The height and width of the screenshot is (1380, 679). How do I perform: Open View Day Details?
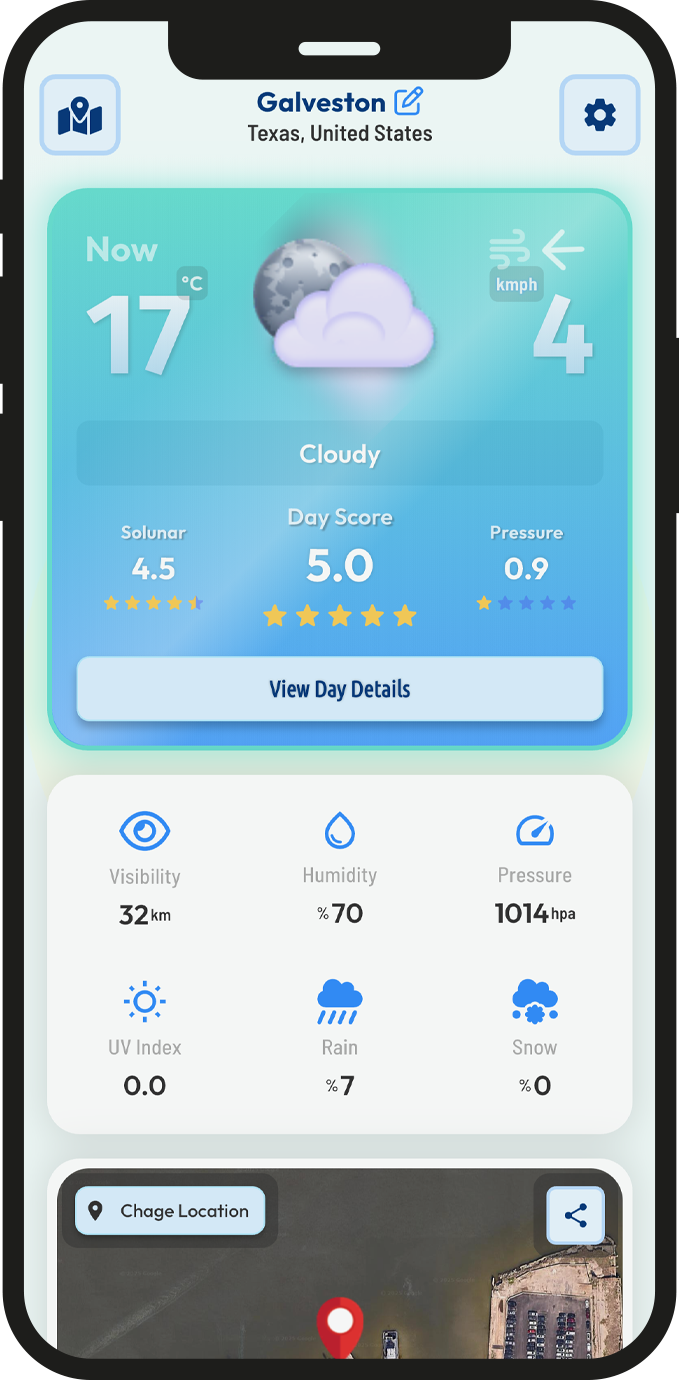coord(340,689)
